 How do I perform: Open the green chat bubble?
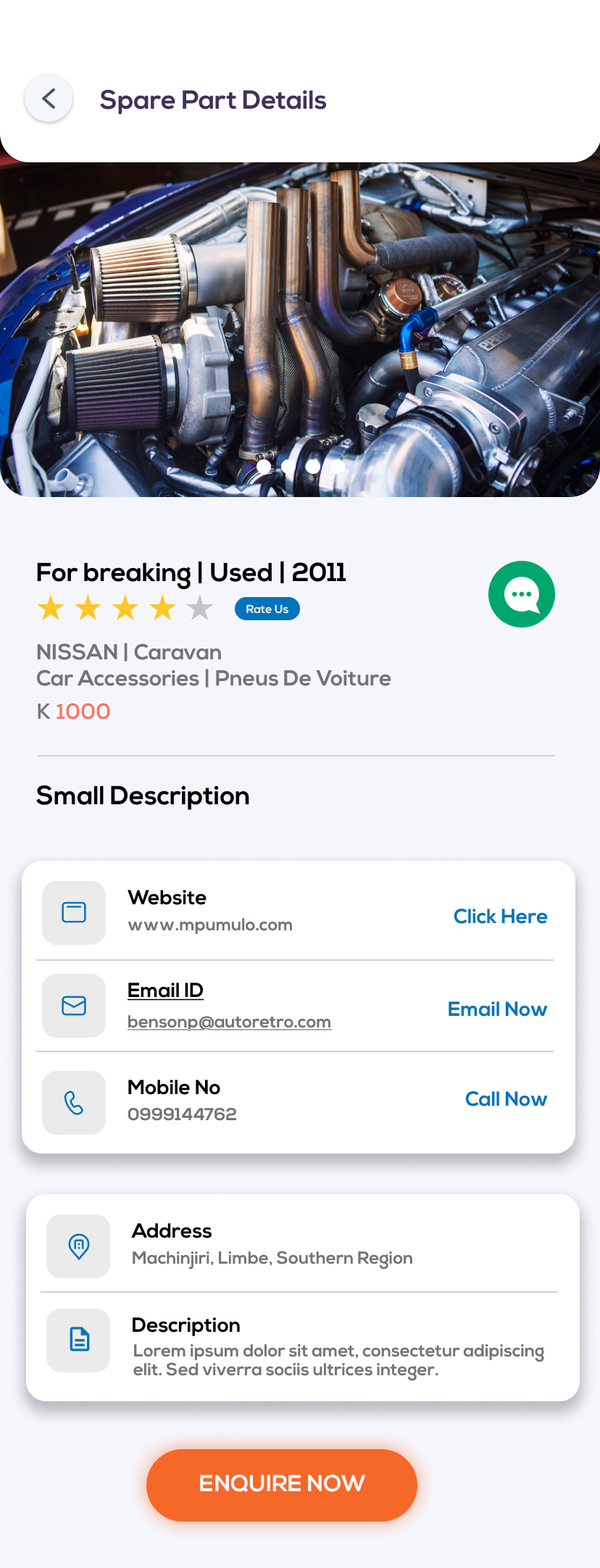tap(521, 594)
